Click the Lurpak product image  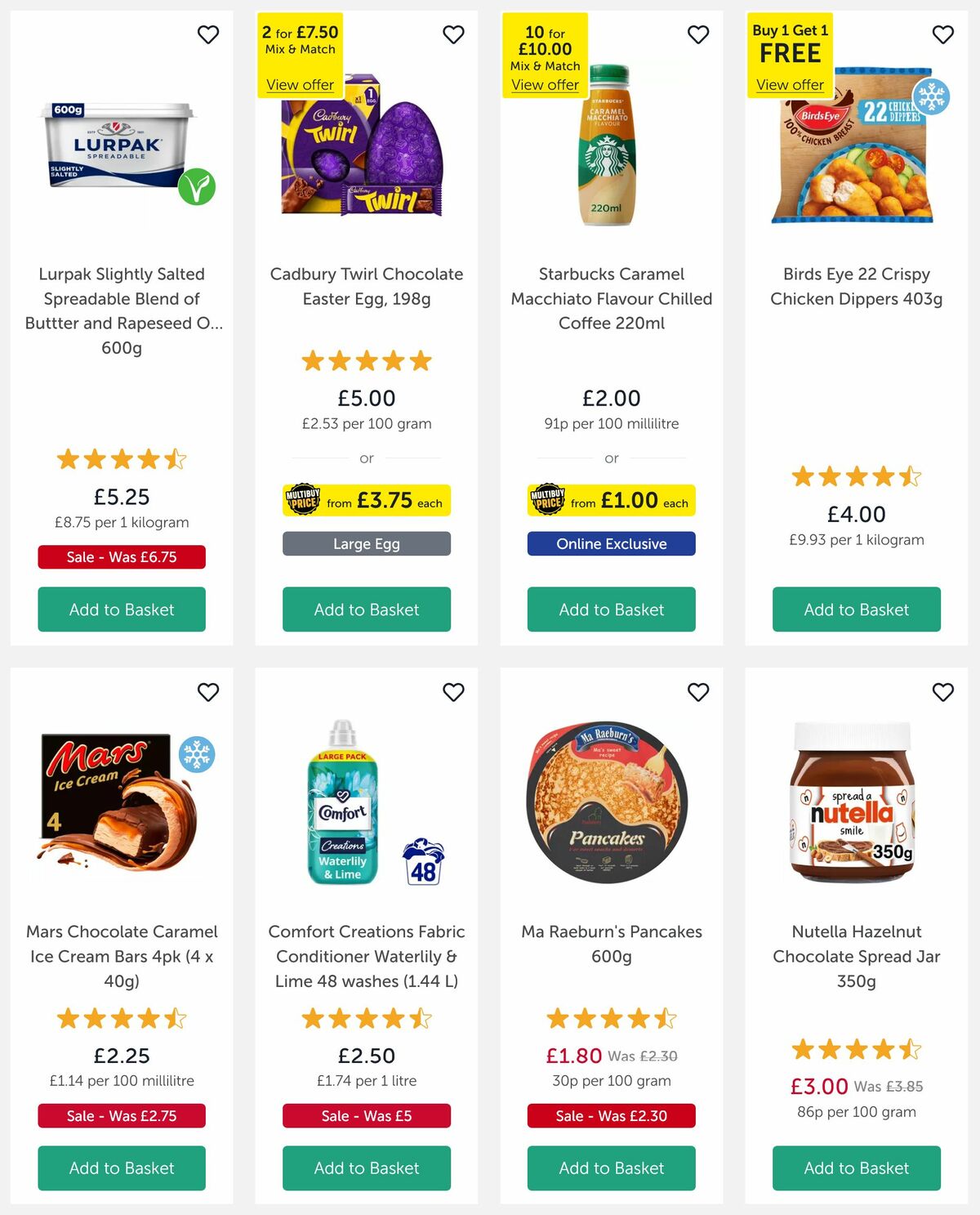(x=116, y=147)
